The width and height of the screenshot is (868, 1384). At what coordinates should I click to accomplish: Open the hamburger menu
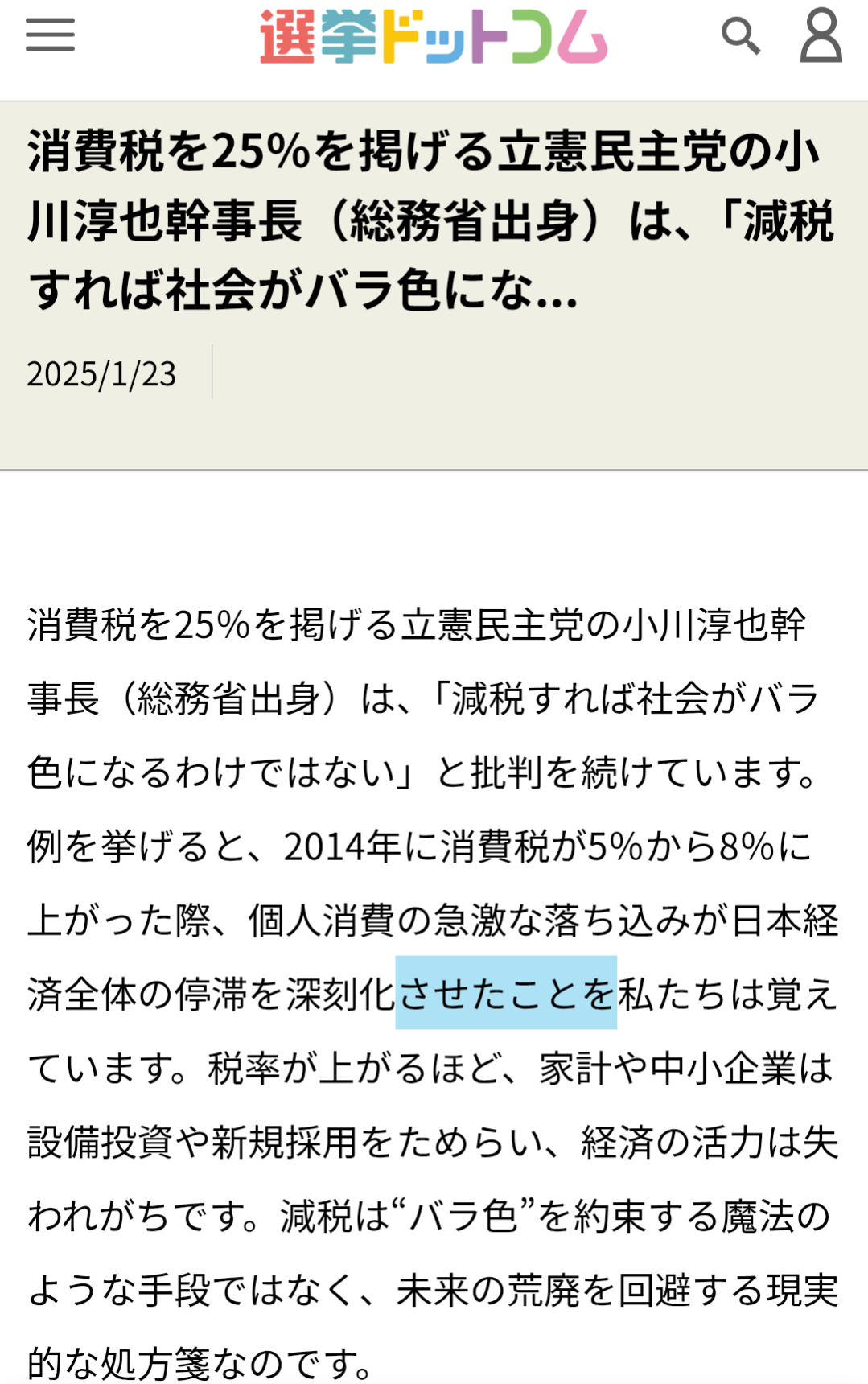[50, 35]
